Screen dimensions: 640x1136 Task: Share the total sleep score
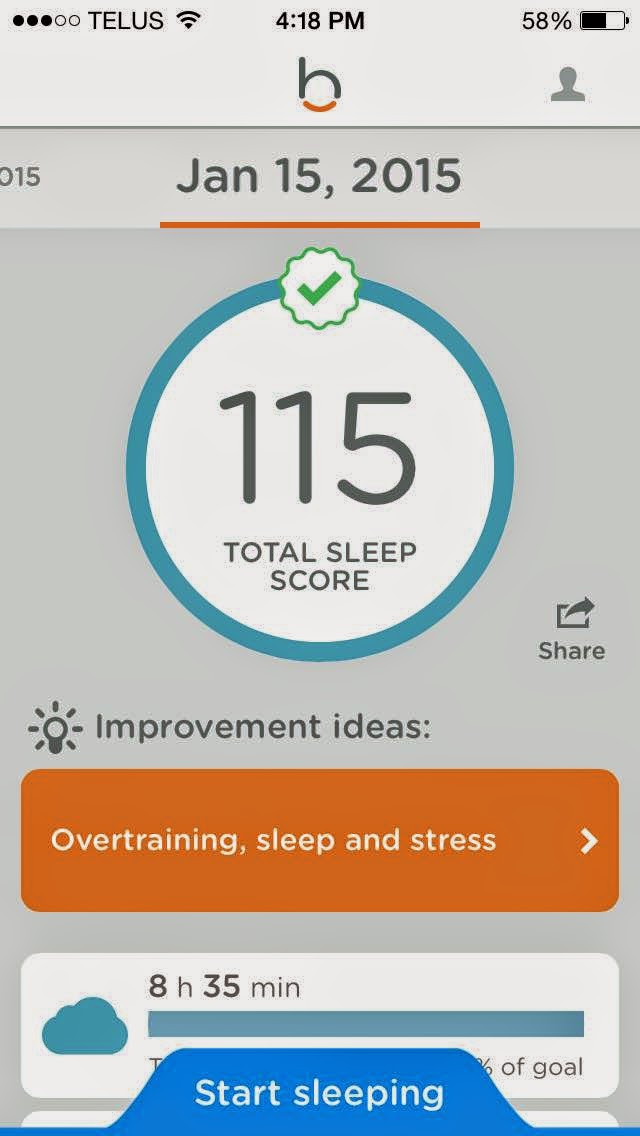[x=572, y=629]
